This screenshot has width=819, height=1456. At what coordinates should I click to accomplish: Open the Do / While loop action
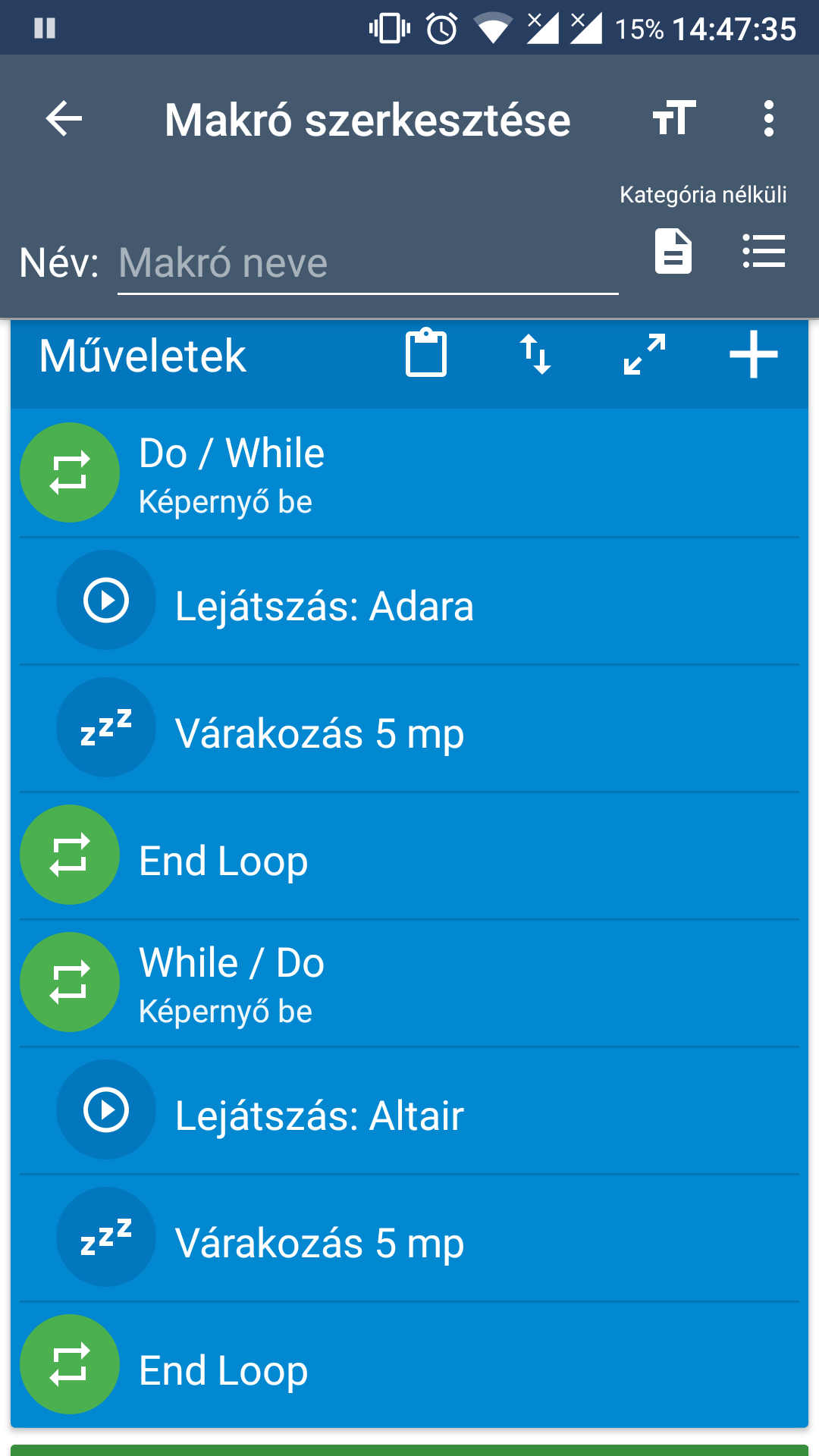pos(409,473)
